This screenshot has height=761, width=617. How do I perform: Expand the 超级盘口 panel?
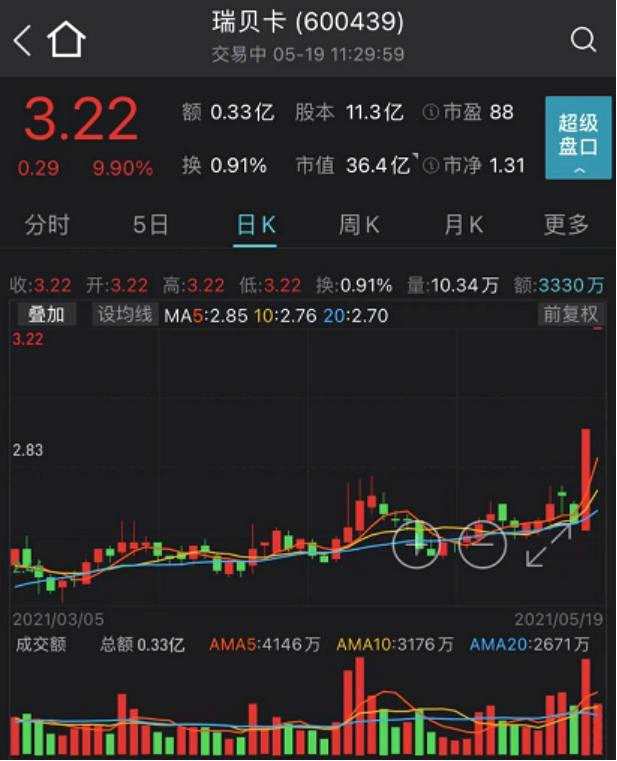[577, 138]
